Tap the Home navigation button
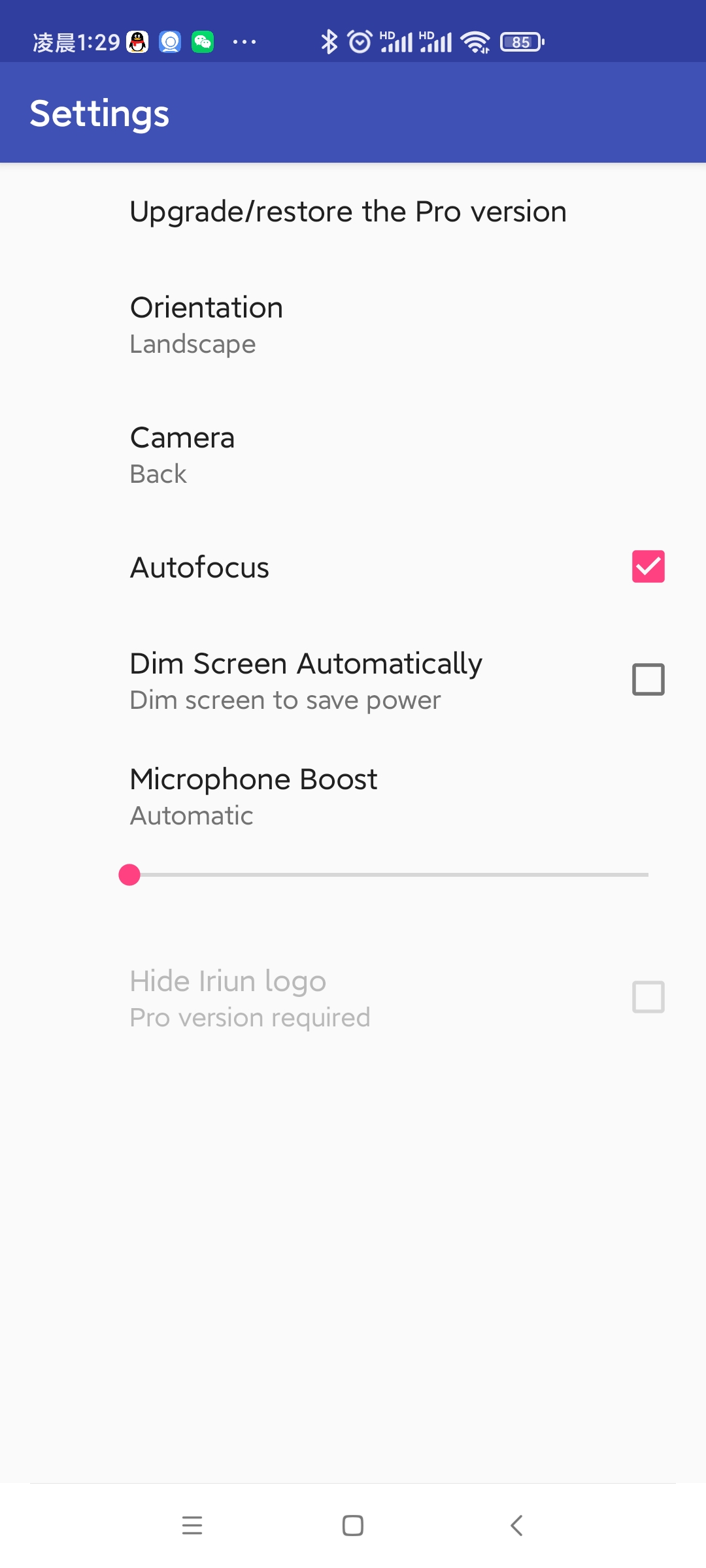The width and height of the screenshot is (706, 1568). (352, 1526)
